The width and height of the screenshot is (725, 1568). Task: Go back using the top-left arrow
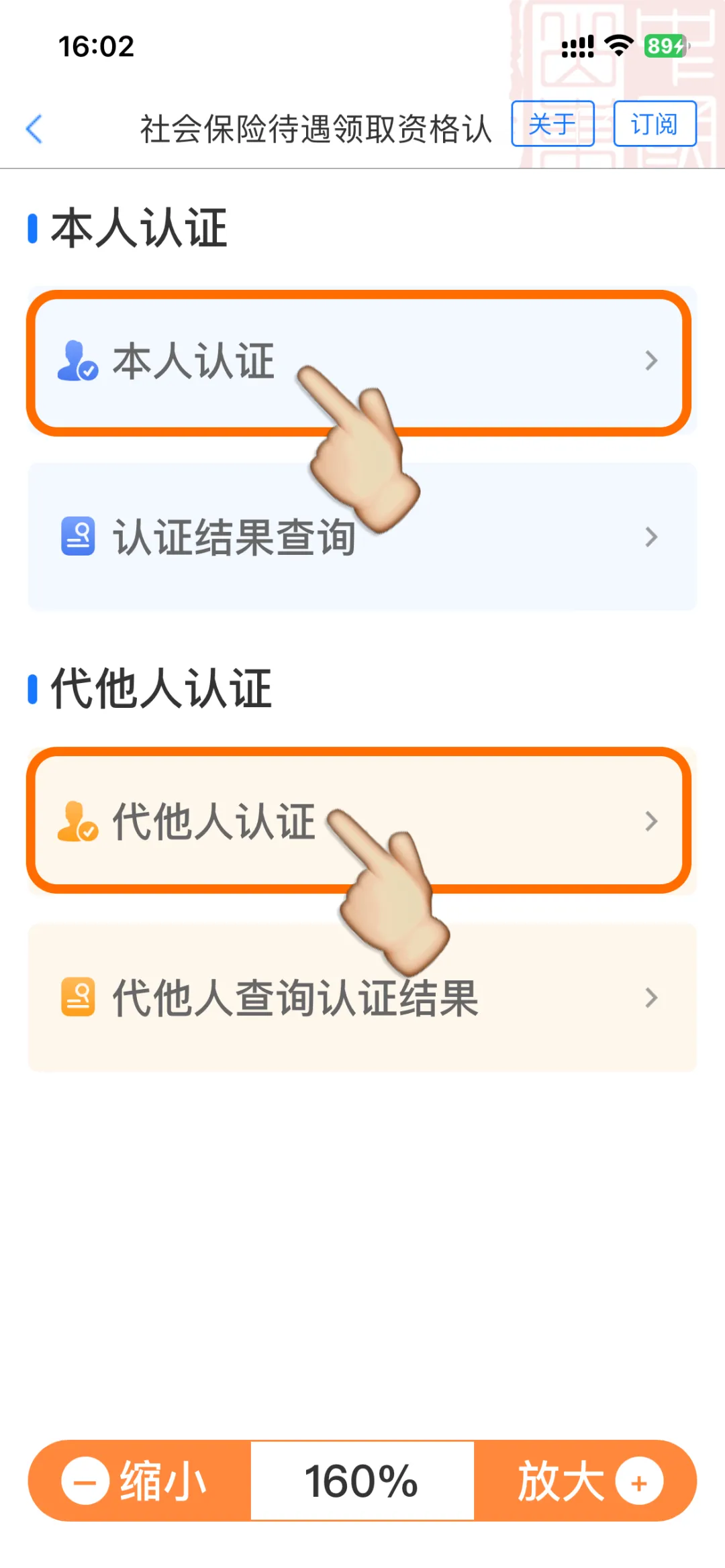coord(35,128)
